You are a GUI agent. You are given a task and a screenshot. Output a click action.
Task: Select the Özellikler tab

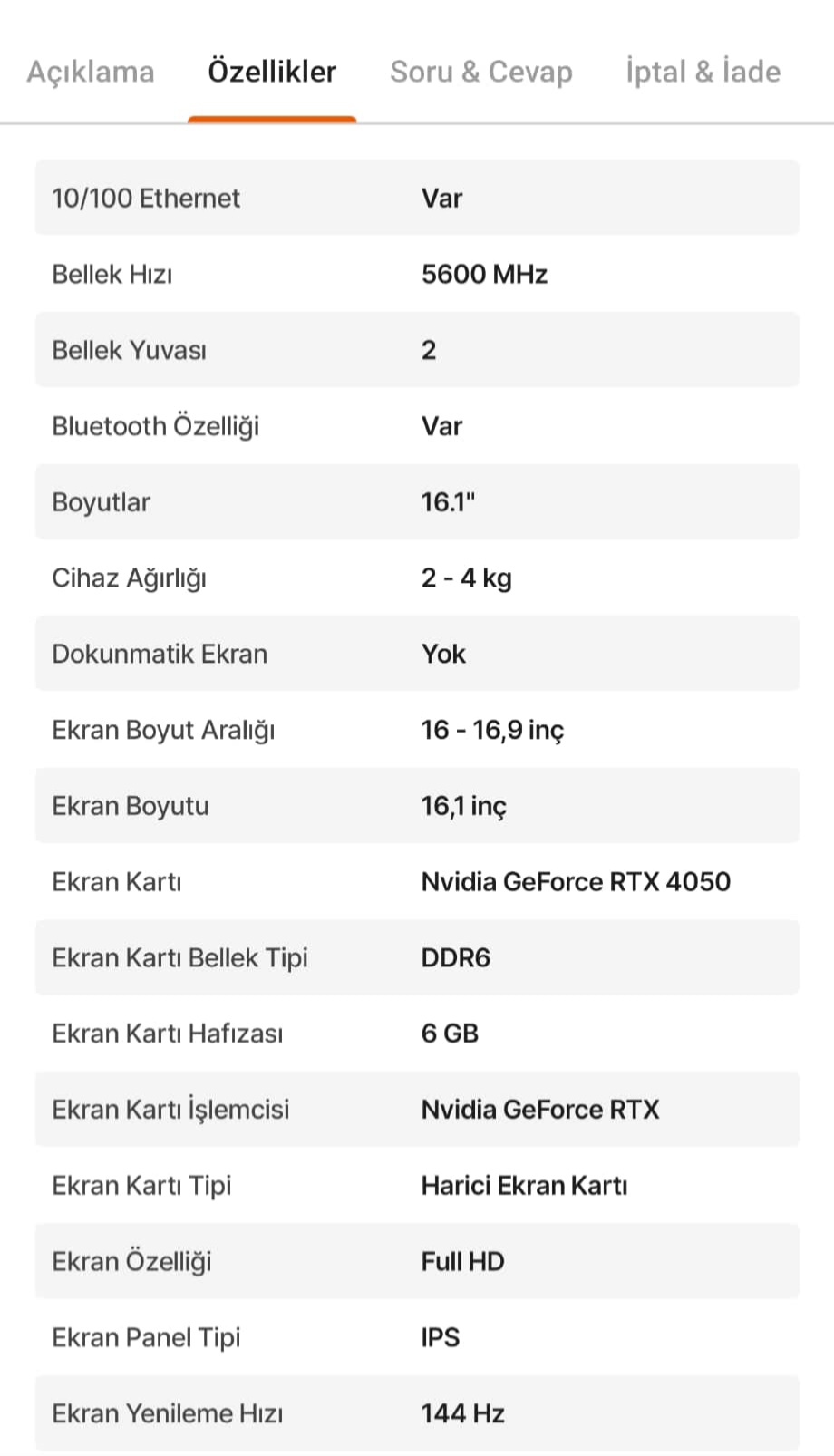click(272, 72)
